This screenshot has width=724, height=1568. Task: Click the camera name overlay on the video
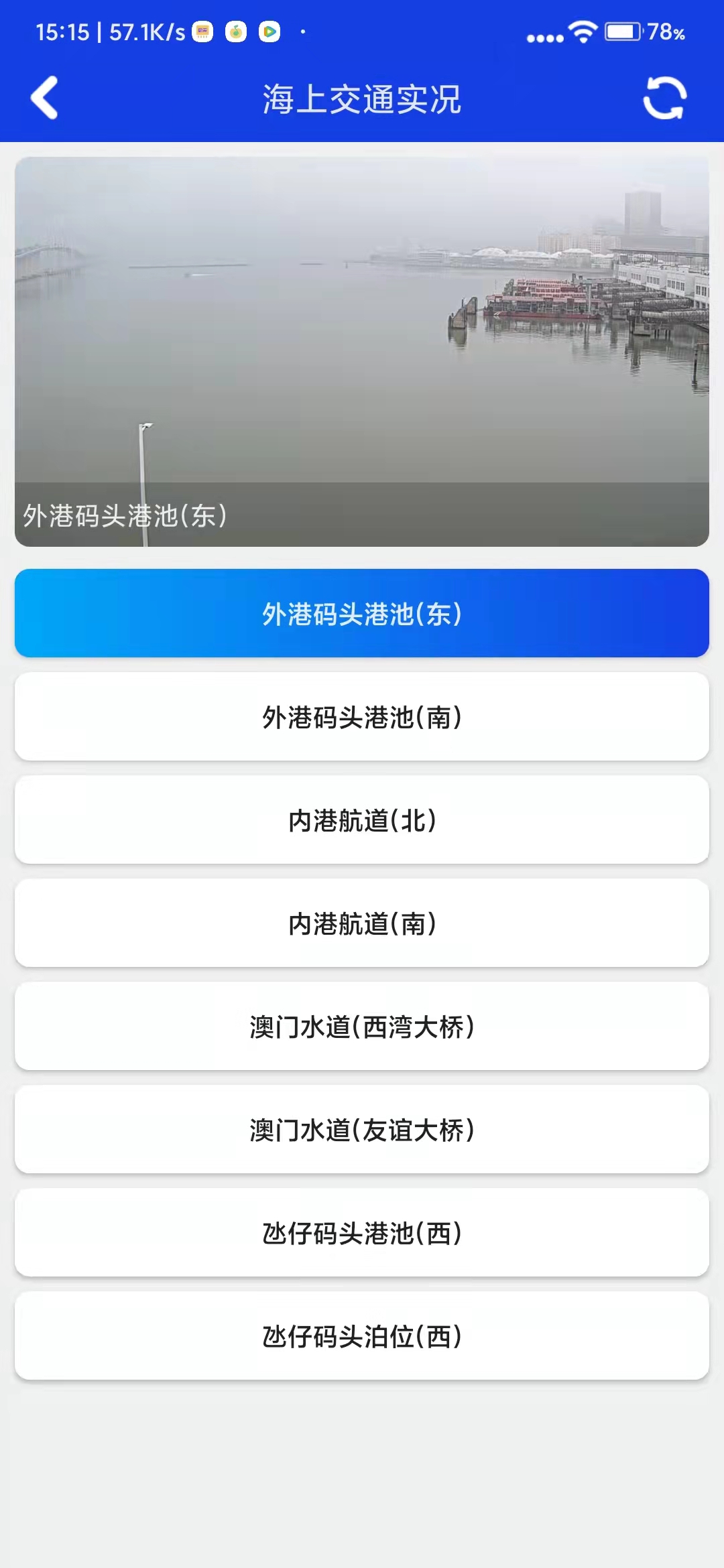pos(125,515)
